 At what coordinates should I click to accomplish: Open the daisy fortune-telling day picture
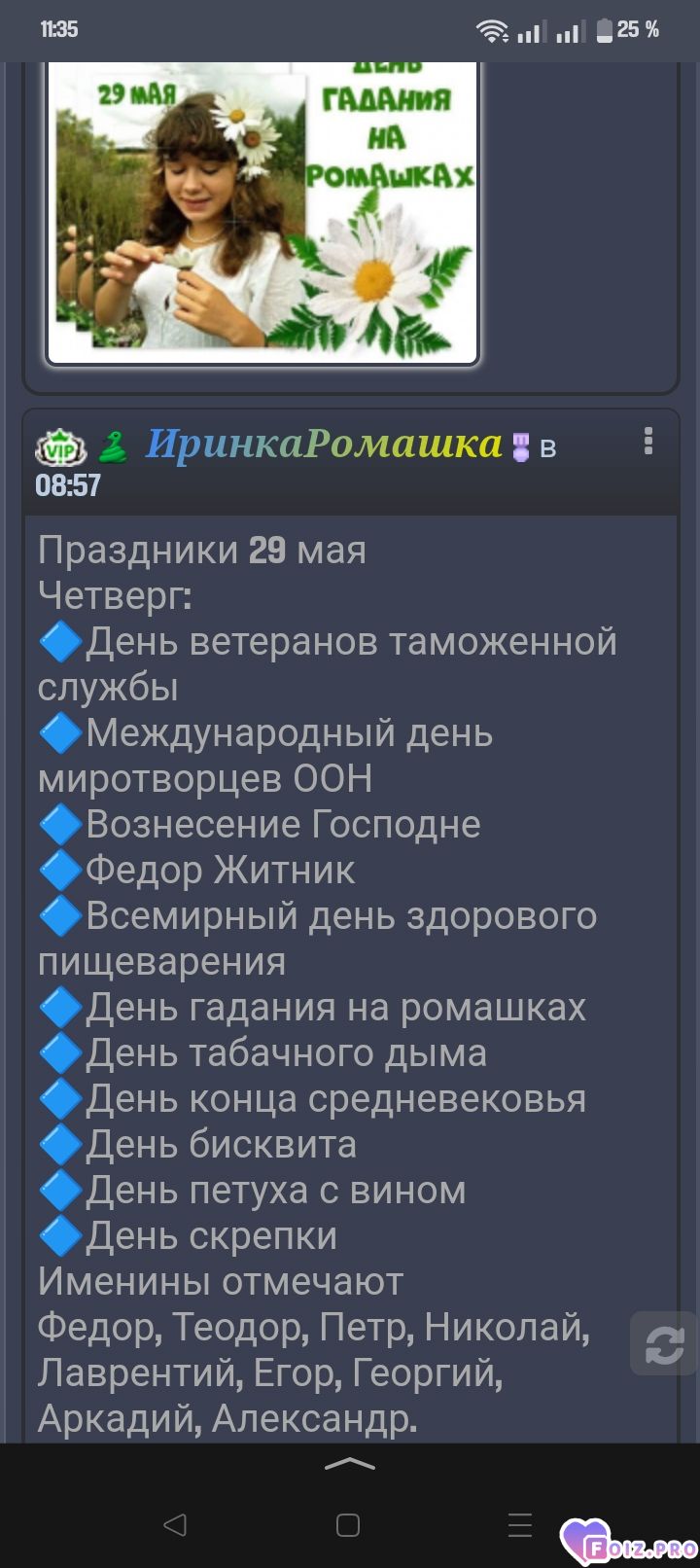coord(262,212)
